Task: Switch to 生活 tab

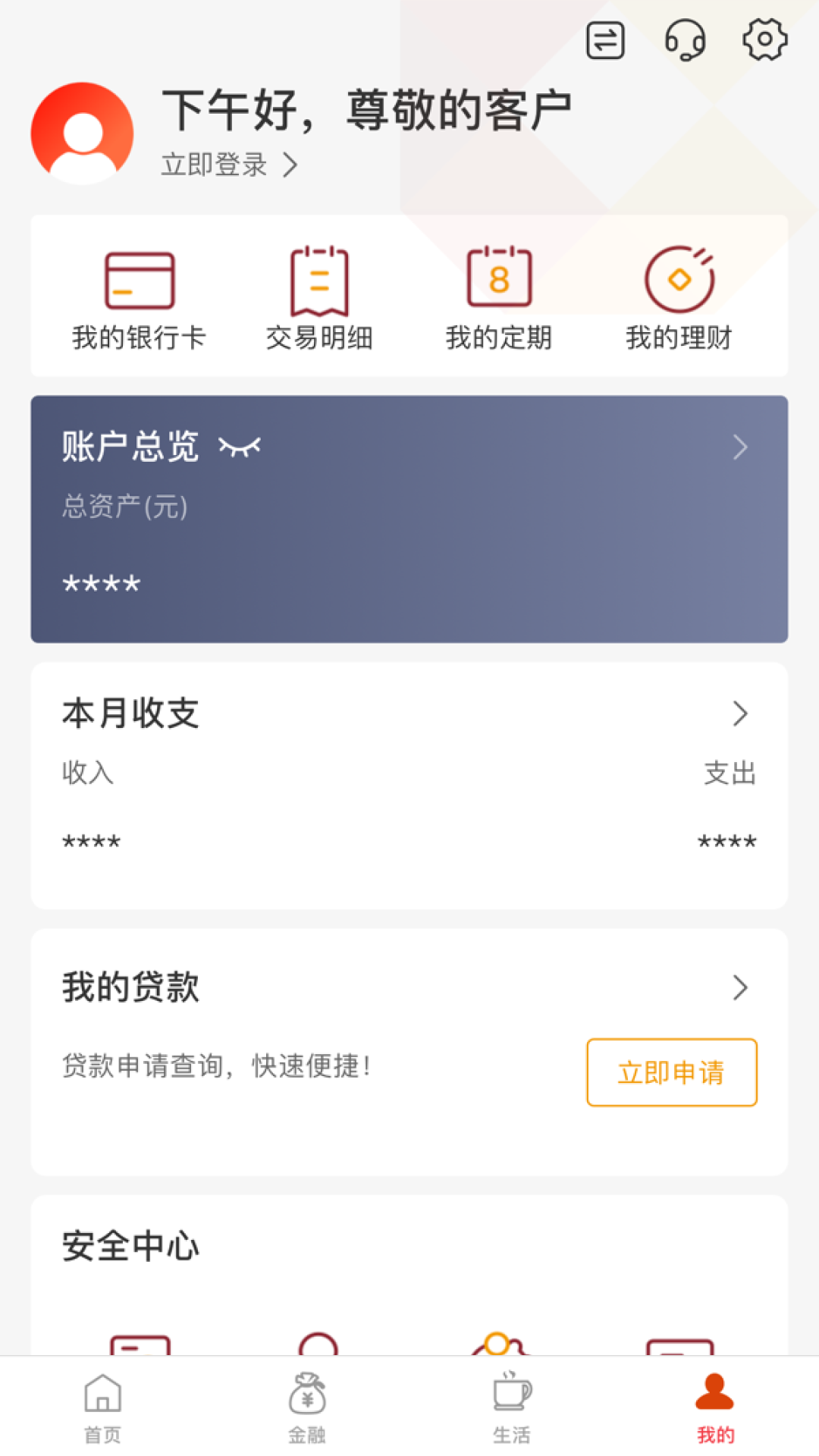Action: 512,1407
